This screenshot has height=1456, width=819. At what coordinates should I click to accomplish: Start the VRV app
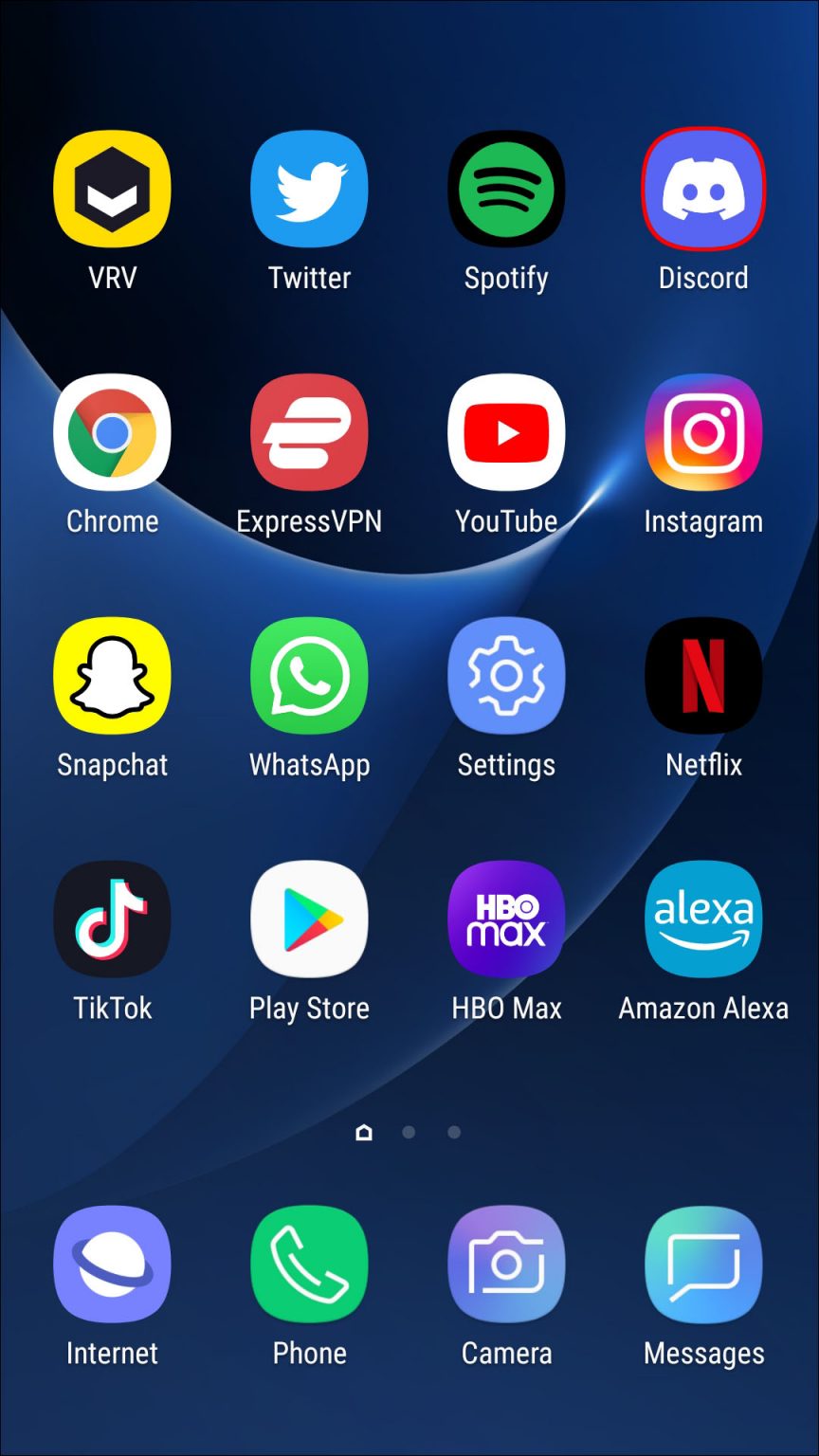[112, 187]
